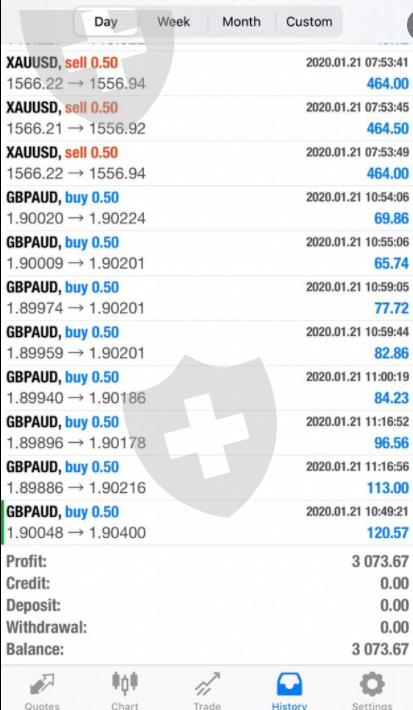This screenshot has width=413, height=710.
Task: Expand the XAUUSD sell trade with profit 464.50
Action: click(206, 118)
